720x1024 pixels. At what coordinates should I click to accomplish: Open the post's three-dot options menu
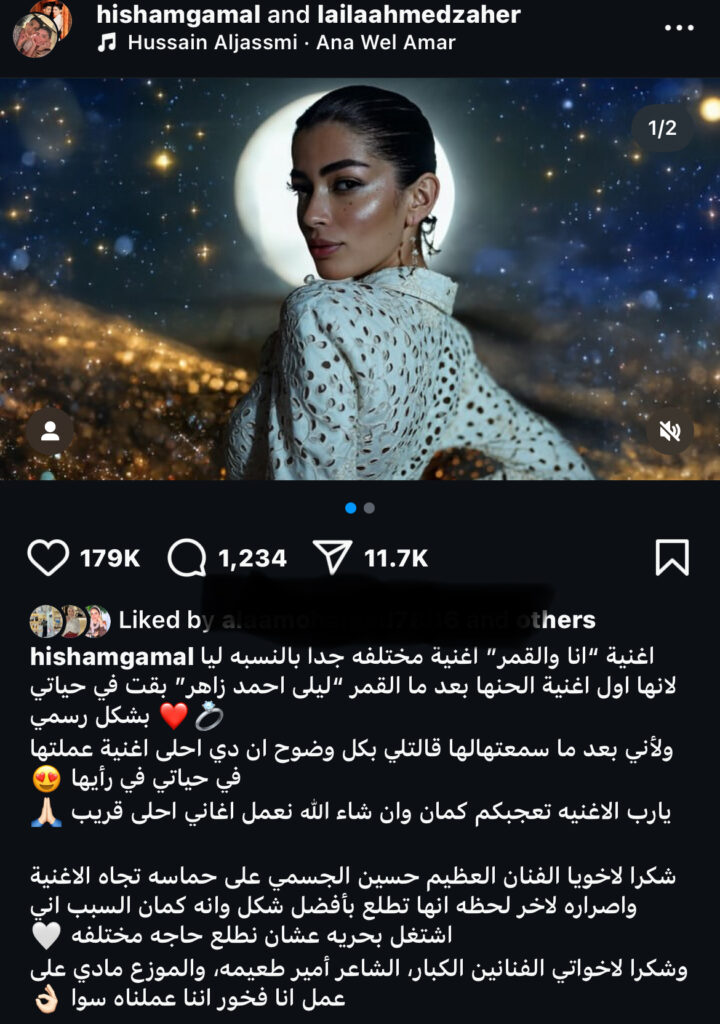679,27
